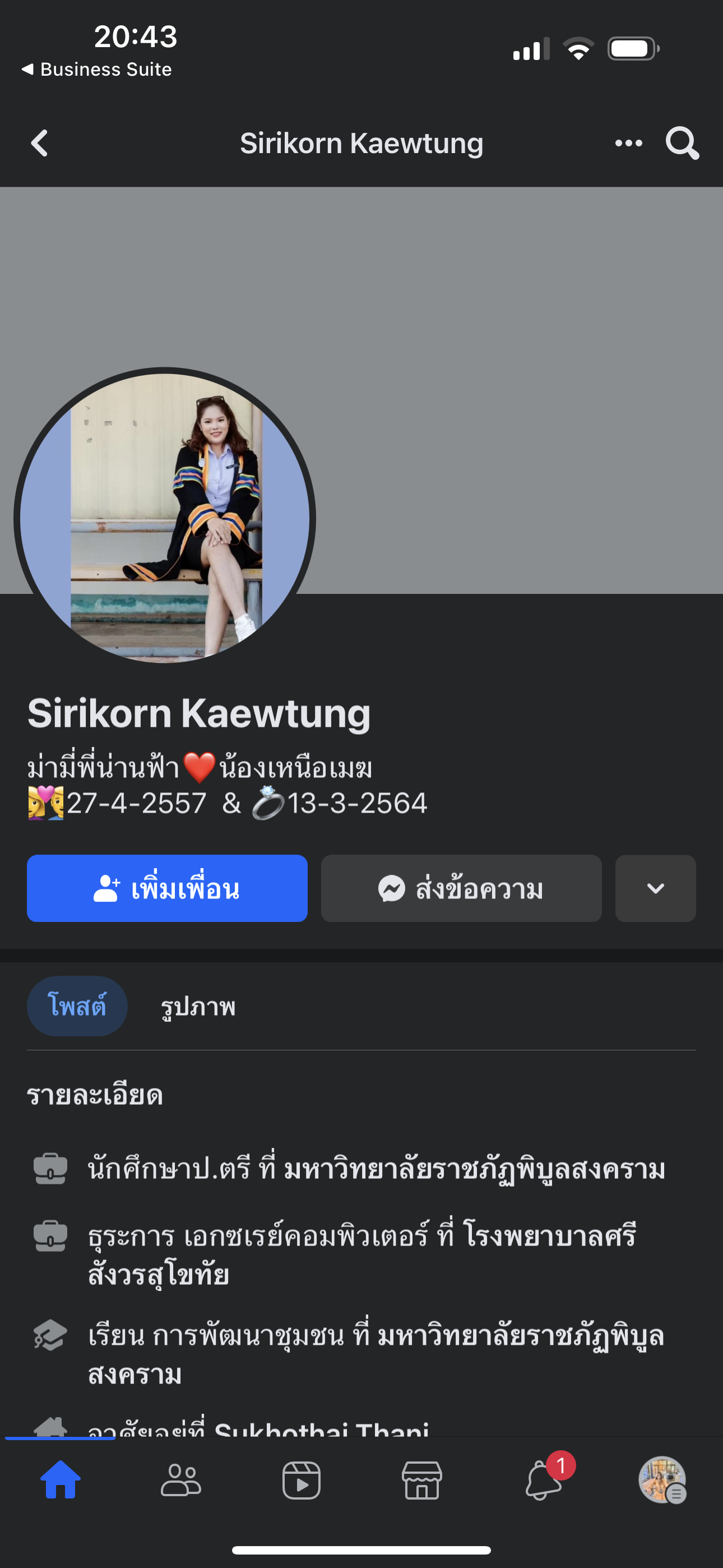
Task: Return to Business Suite app
Action: pos(98,70)
